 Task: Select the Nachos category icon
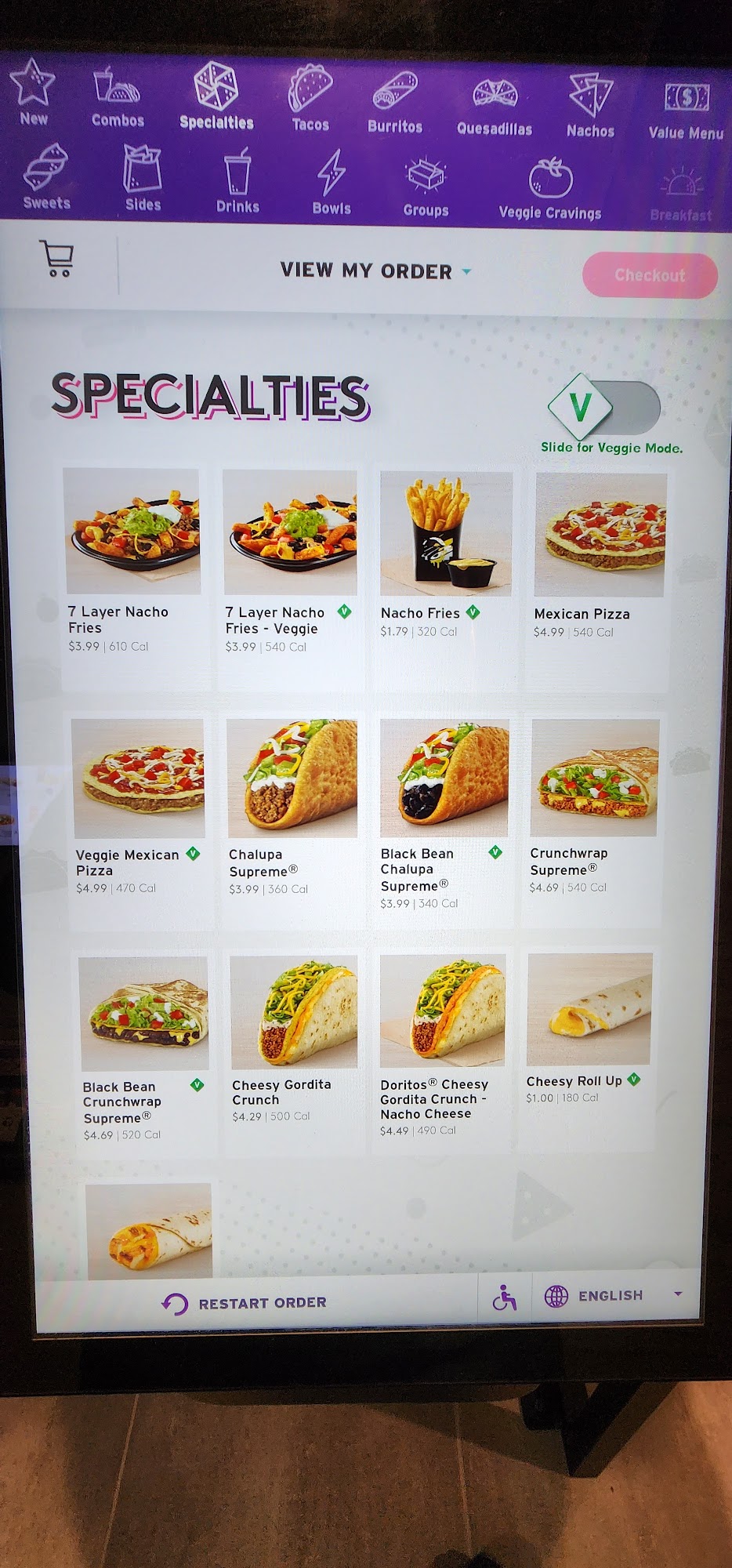tap(592, 93)
